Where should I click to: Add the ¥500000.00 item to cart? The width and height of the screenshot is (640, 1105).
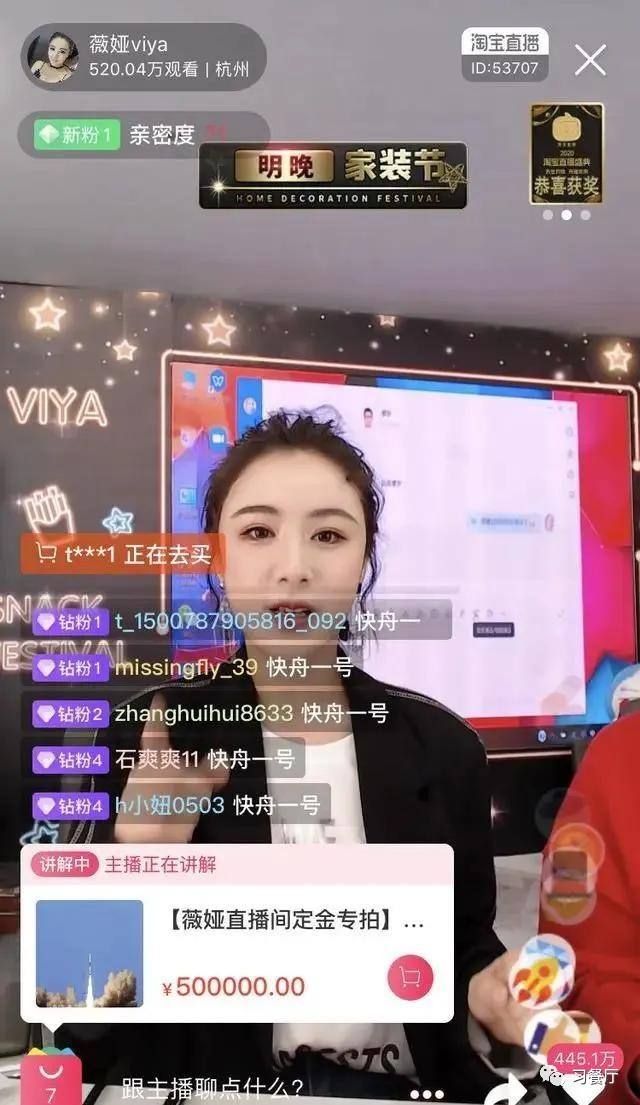[410, 977]
